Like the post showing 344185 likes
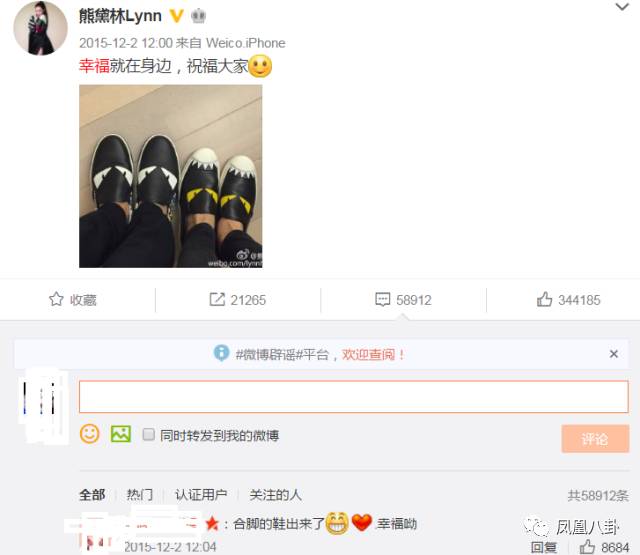Screen dimensions: 640x555 [568, 299]
